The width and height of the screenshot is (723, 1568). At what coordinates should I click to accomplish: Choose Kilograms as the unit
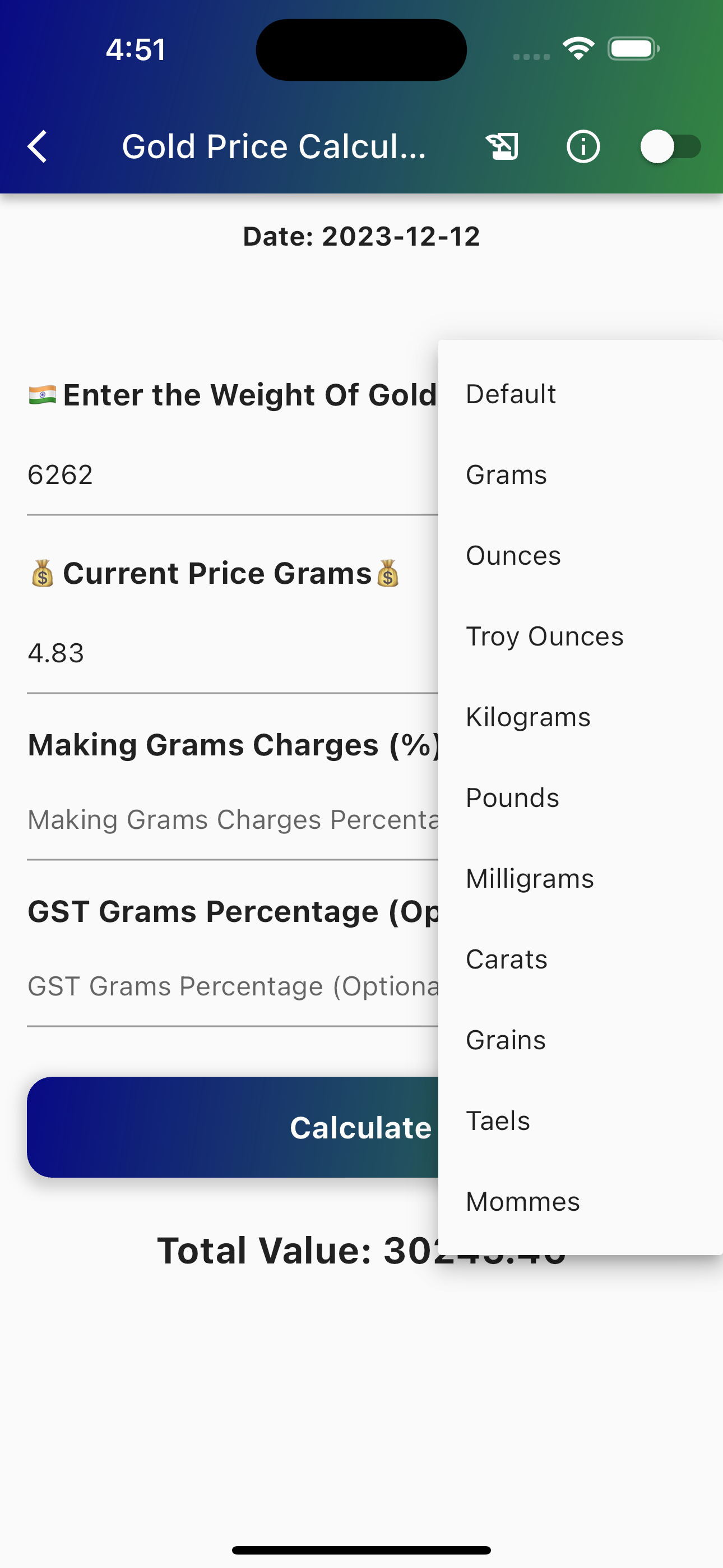click(x=581, y=717)
